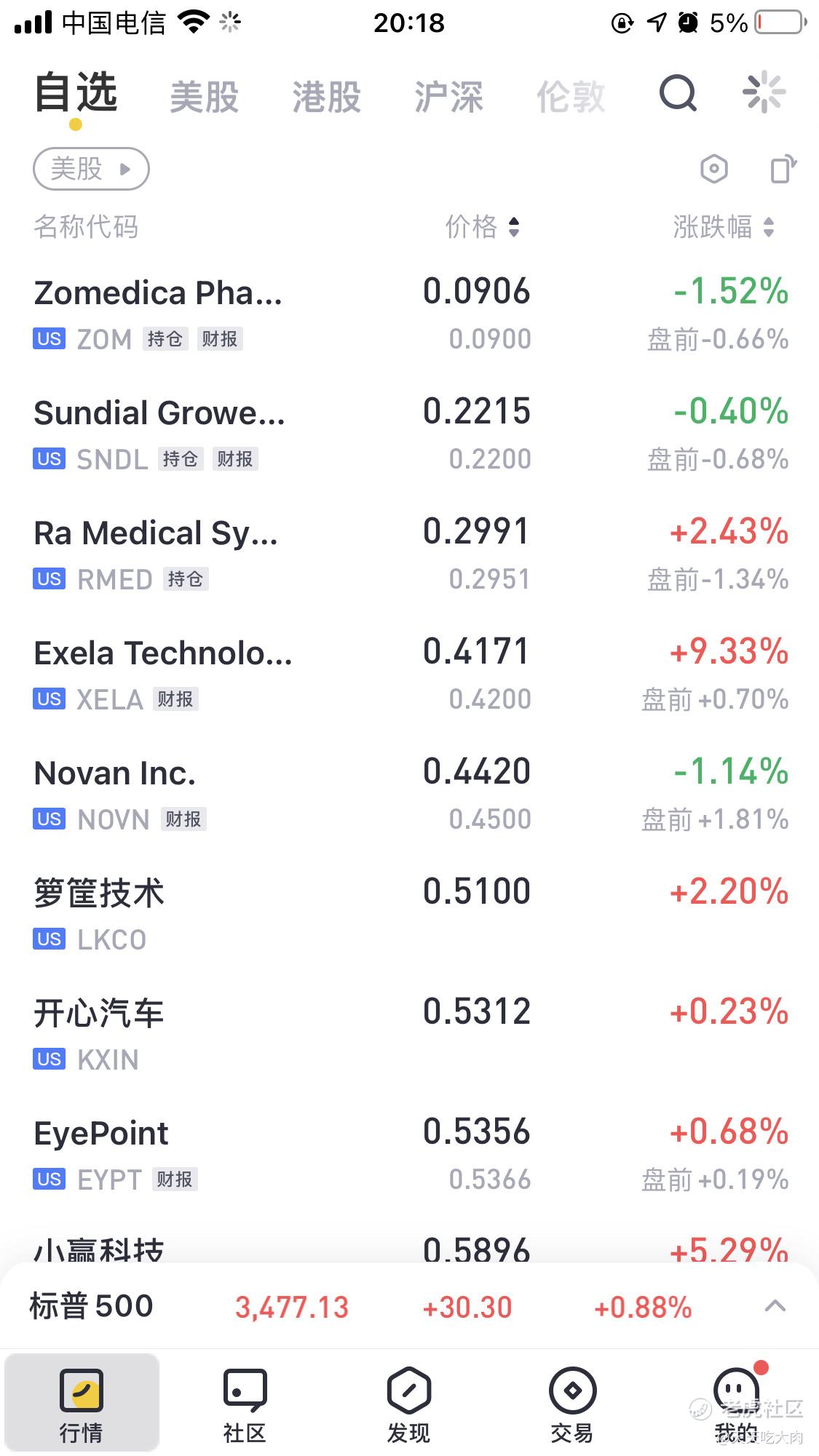Expand the 标普 500 index bar

pyautogui.click(x=775, y=1306)
